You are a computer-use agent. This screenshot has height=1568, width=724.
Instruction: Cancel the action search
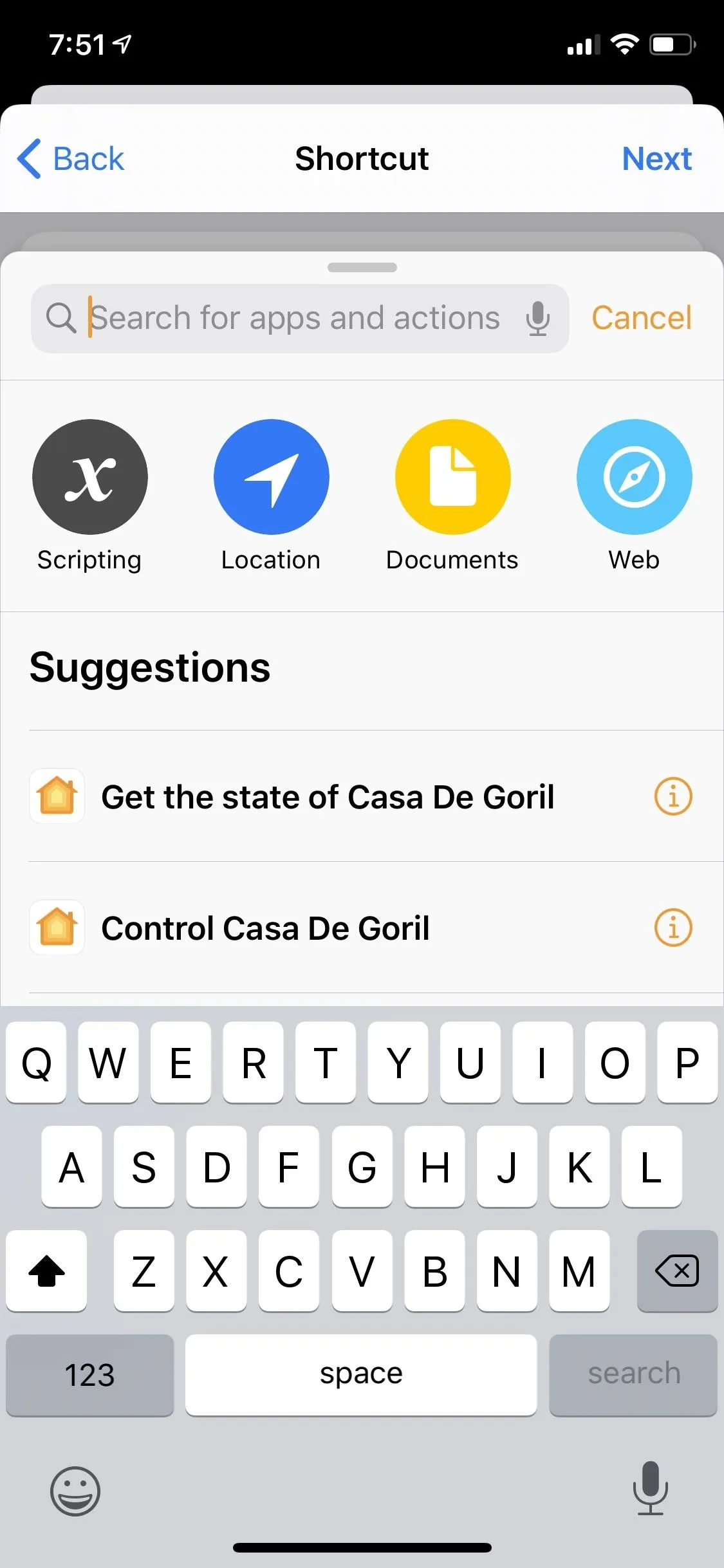(x=642, y=318)
